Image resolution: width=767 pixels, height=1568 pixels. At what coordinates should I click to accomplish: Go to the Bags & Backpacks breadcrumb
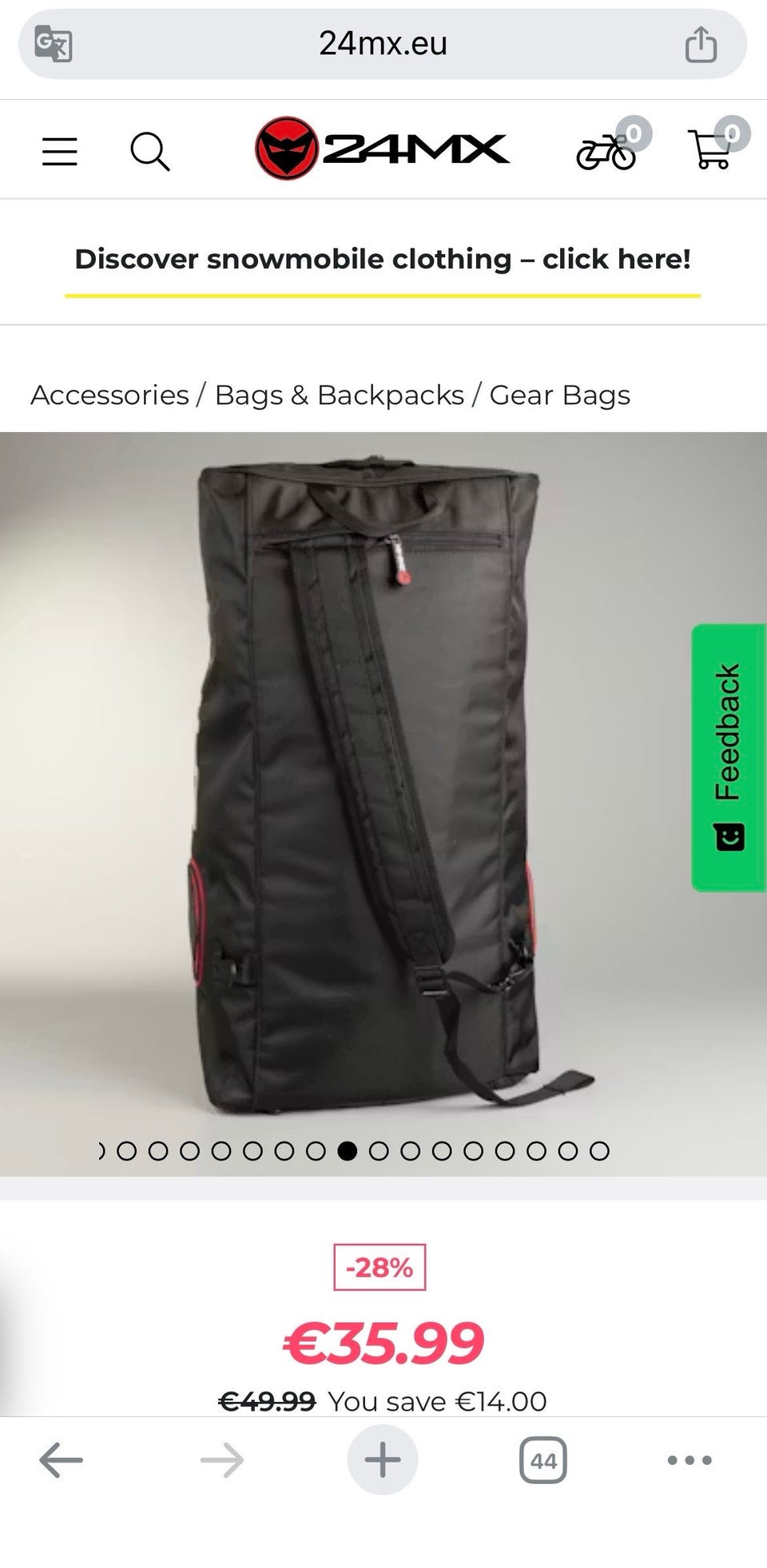[339, 395]
